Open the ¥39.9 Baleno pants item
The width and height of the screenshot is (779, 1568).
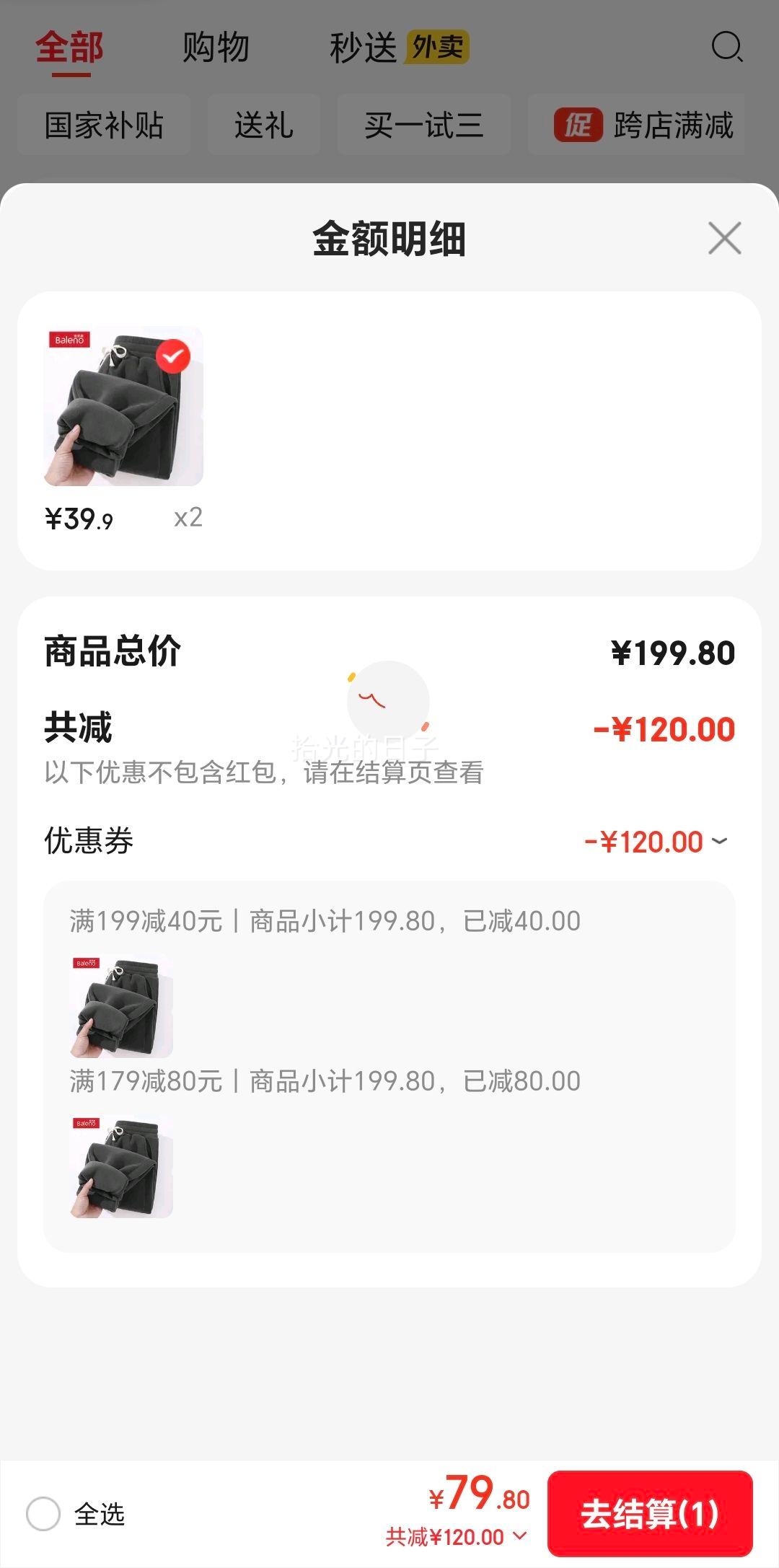(123, 406)
